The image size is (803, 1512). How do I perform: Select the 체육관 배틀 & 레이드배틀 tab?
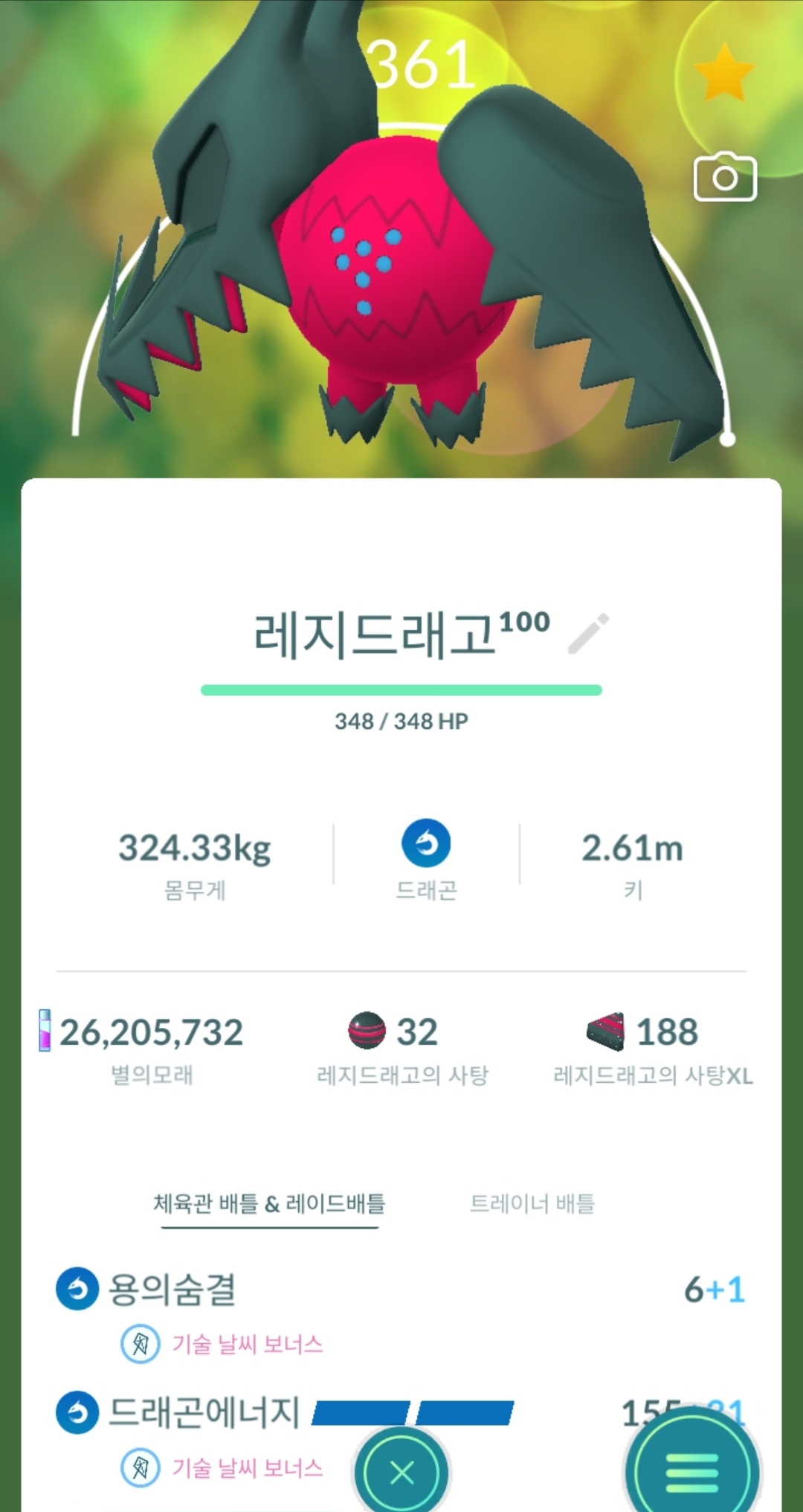pos(269,1203)
